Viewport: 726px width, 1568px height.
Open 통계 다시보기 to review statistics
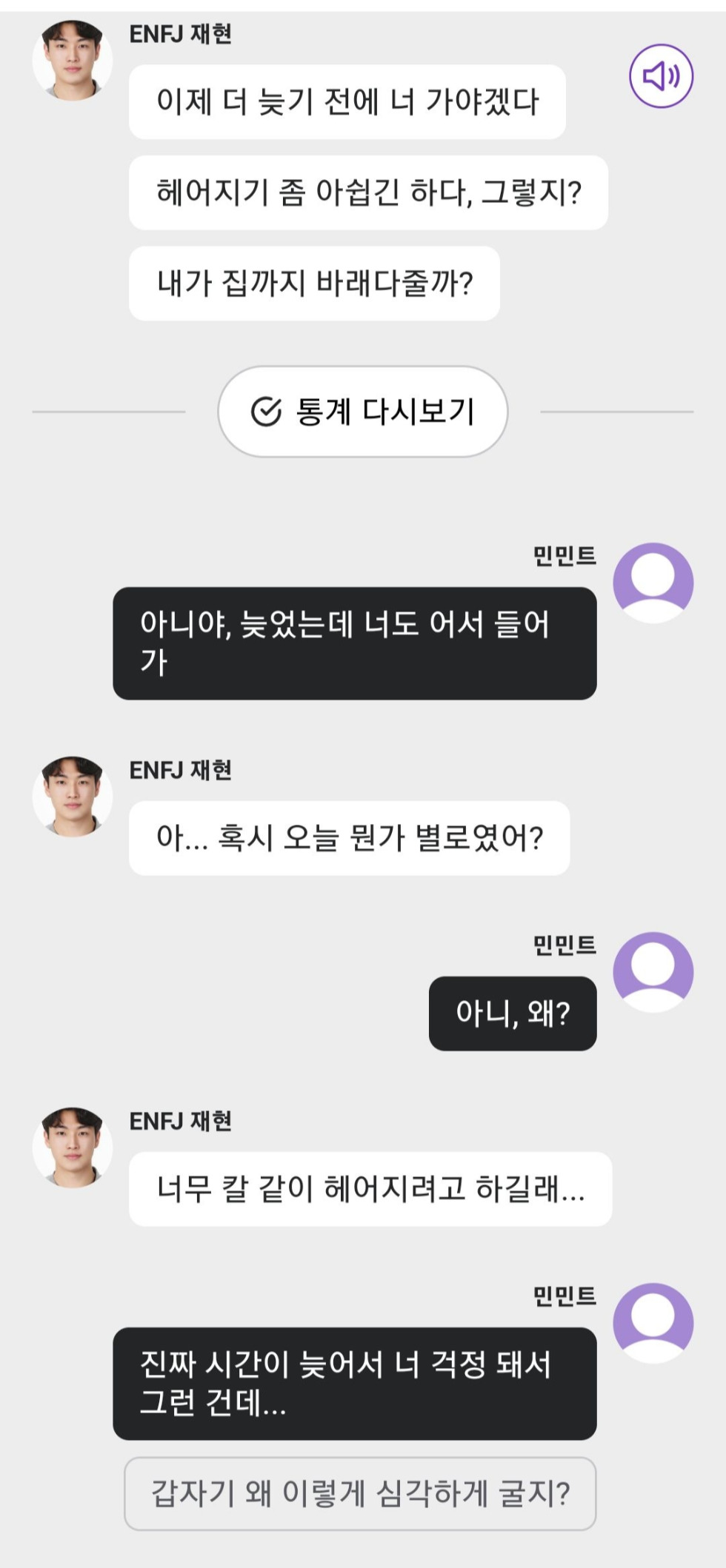tap(363, 412)
